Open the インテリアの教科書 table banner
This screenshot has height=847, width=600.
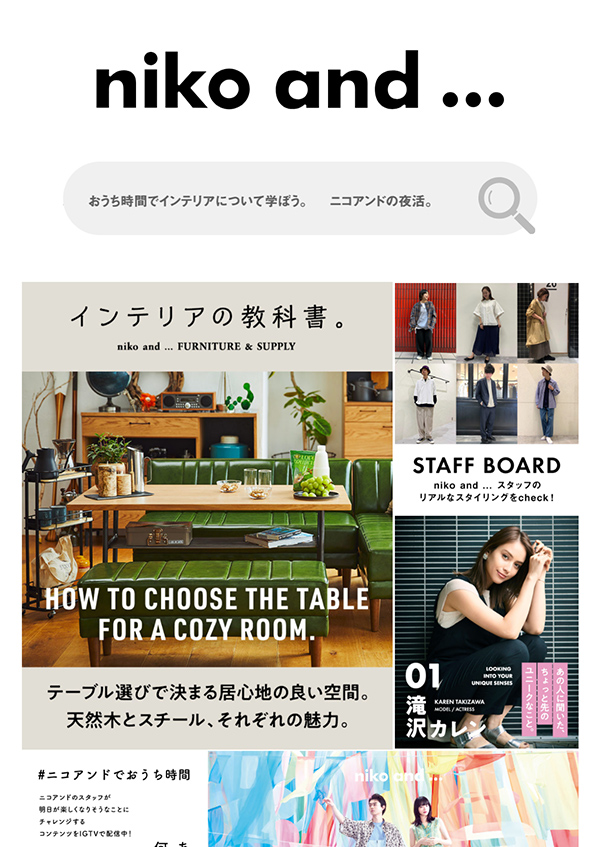coord(207,515)
